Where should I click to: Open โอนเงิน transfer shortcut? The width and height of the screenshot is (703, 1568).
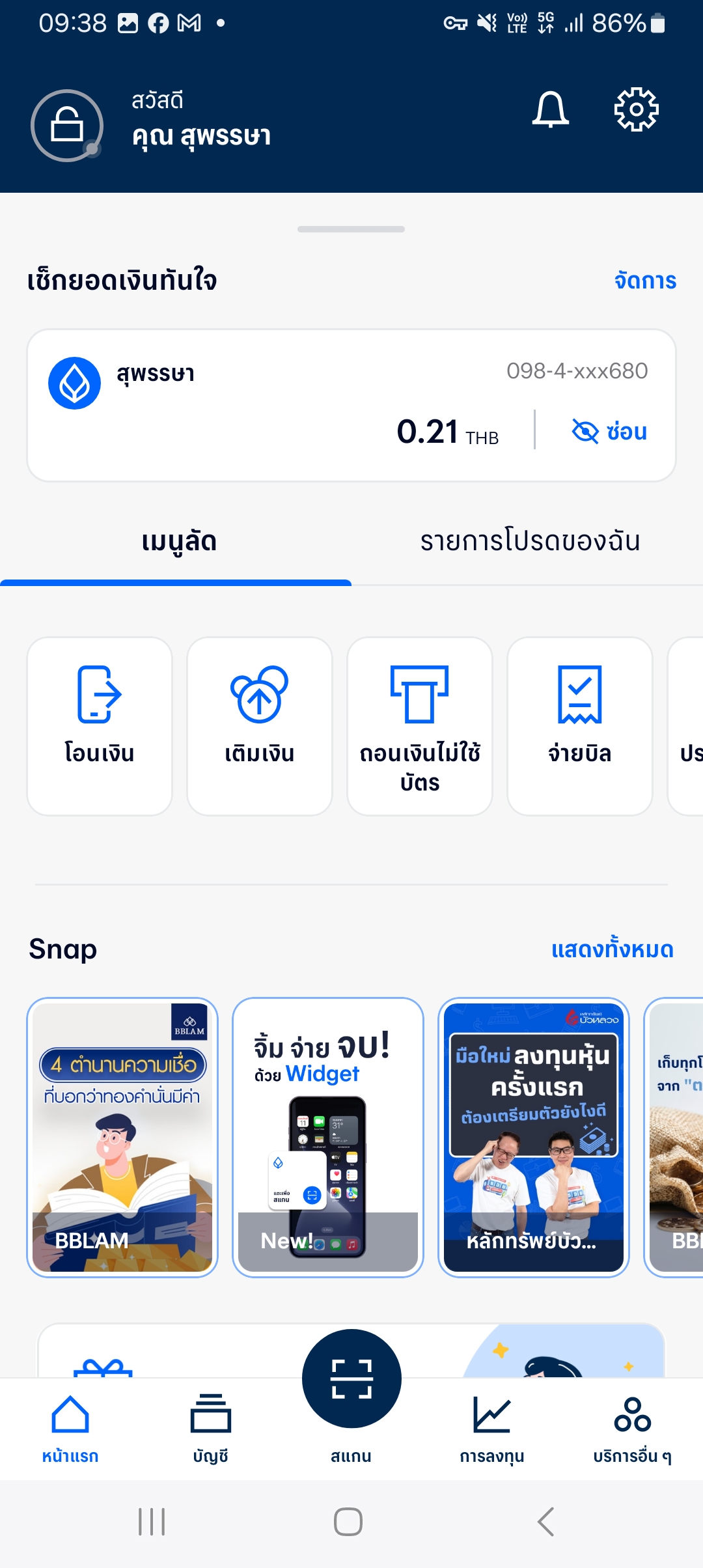pyautogui.click(x=100, y=725)
